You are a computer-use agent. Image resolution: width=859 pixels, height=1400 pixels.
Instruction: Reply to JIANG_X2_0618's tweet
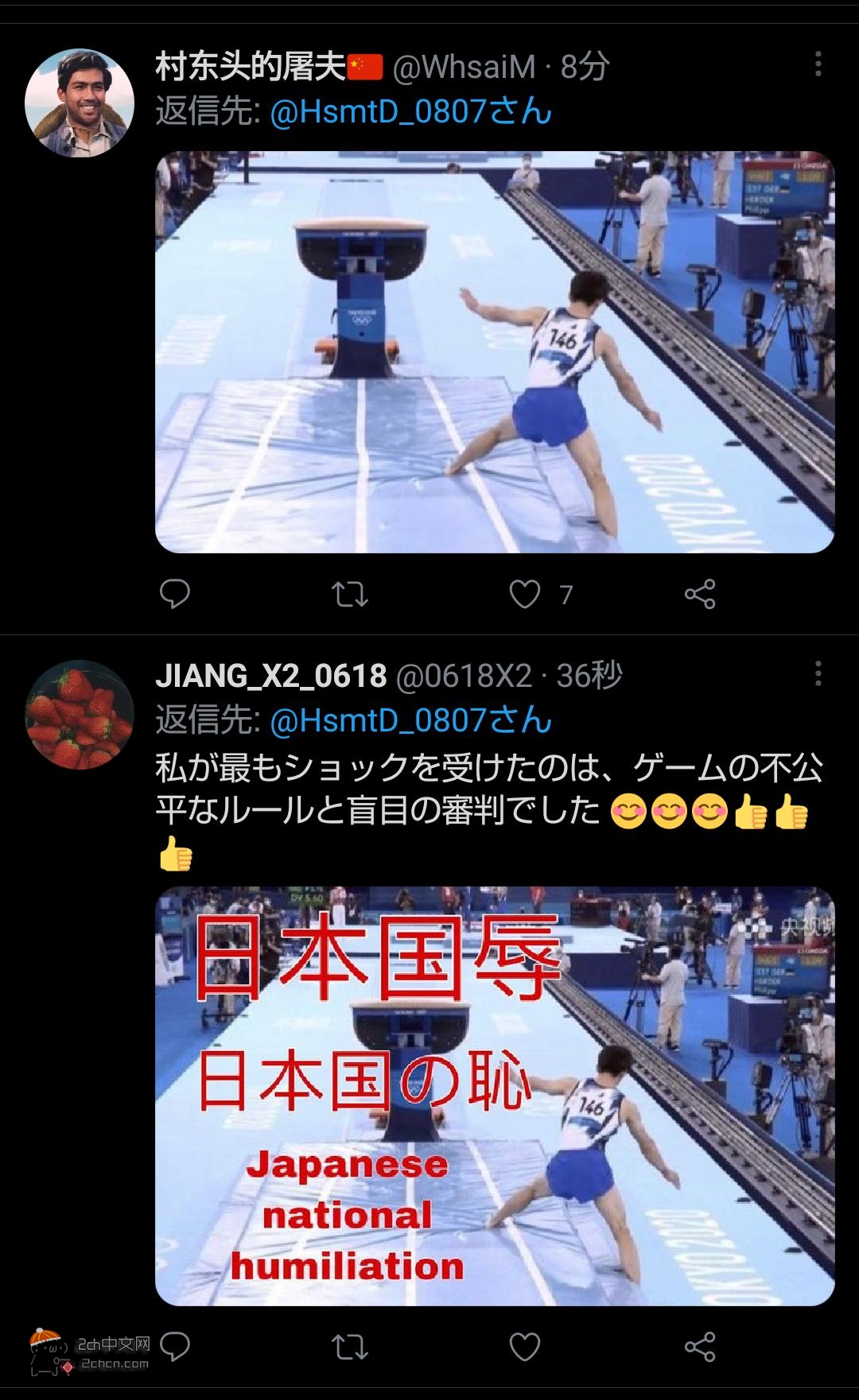(175, 1347)
